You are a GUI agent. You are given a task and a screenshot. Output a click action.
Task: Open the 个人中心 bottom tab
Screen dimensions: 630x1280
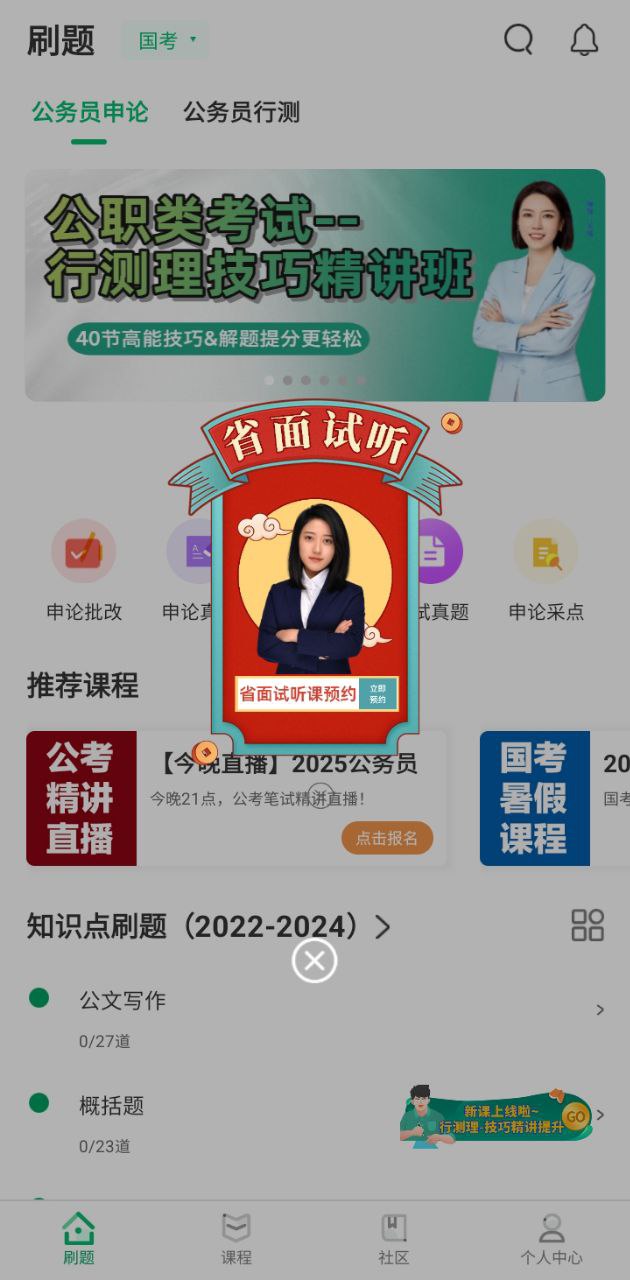pyautogui.click(x=551, y=1238)
